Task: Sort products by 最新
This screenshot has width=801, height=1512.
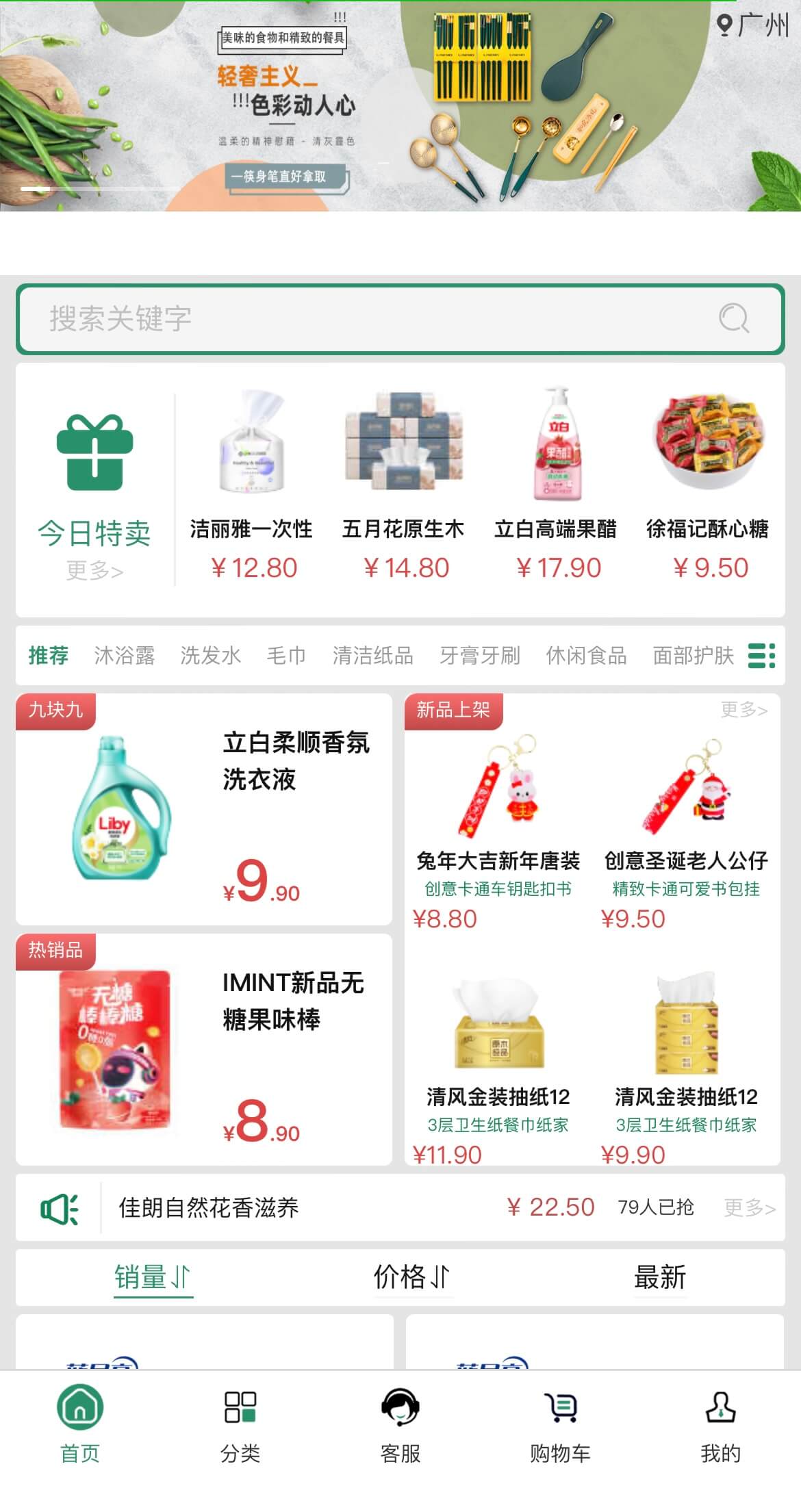Action: coord(659,1277)
